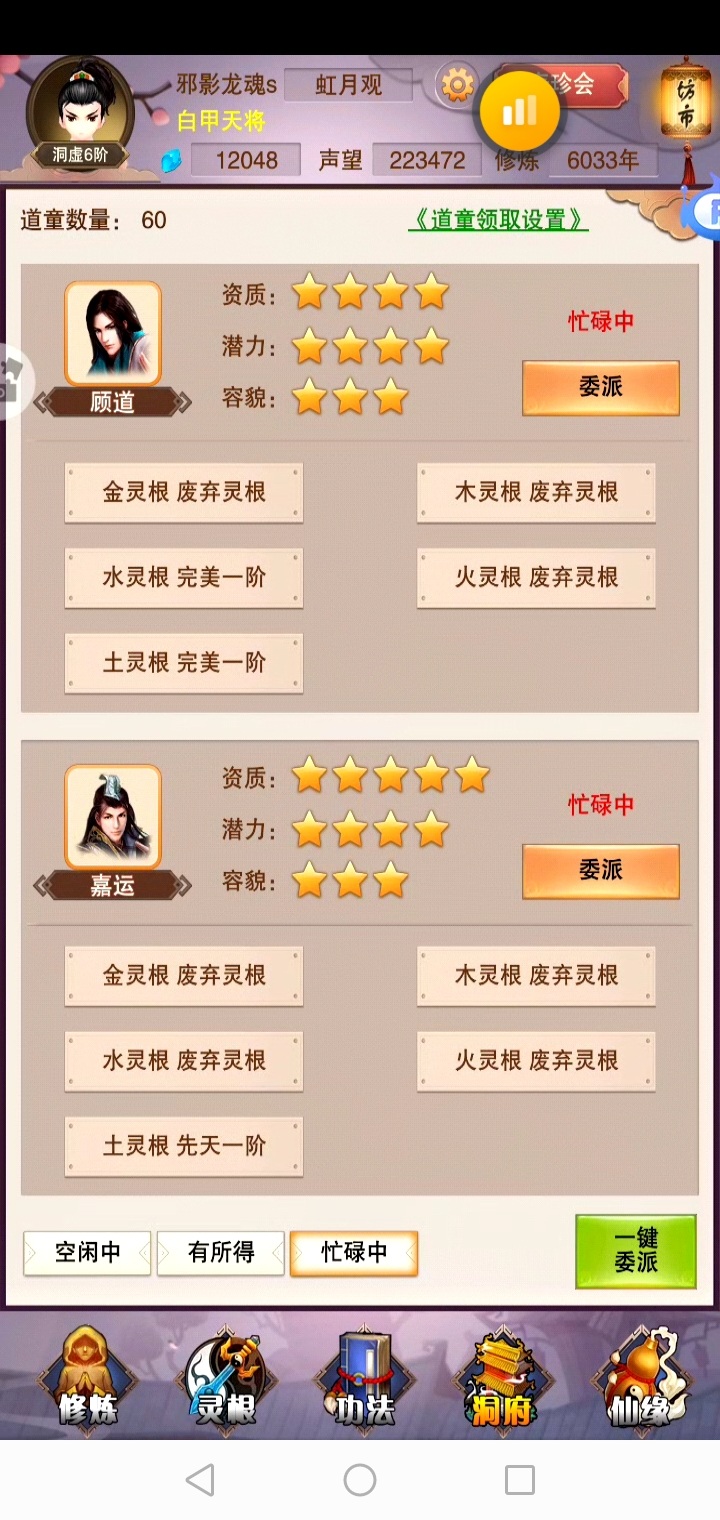This screenshot has height=1520, width=720.
Task: Open the 道童领取设置 link
Action: point(498,219)
